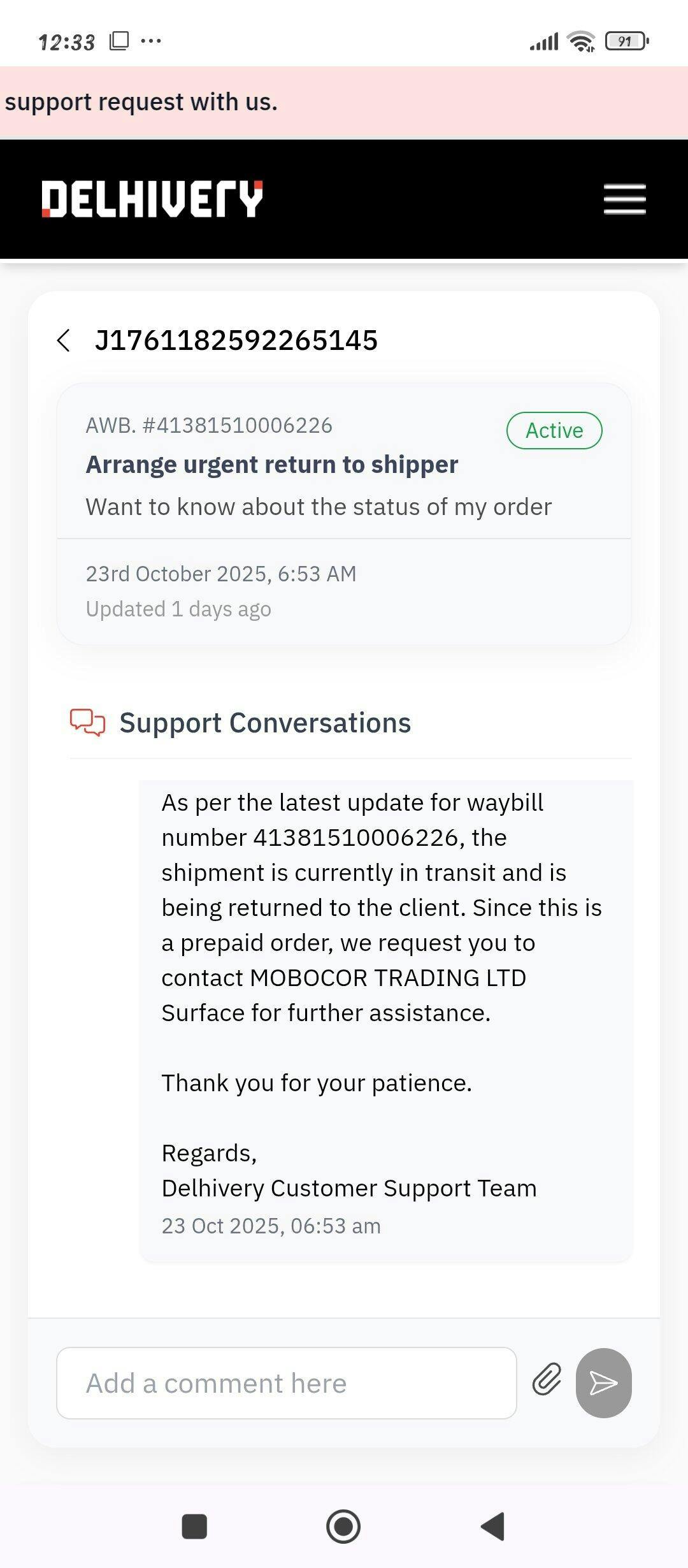The width and height of the screenshot is (688, 1568).
Task: Open the hamburger menu
Action: pyautogui.click(x=624, y=200)
